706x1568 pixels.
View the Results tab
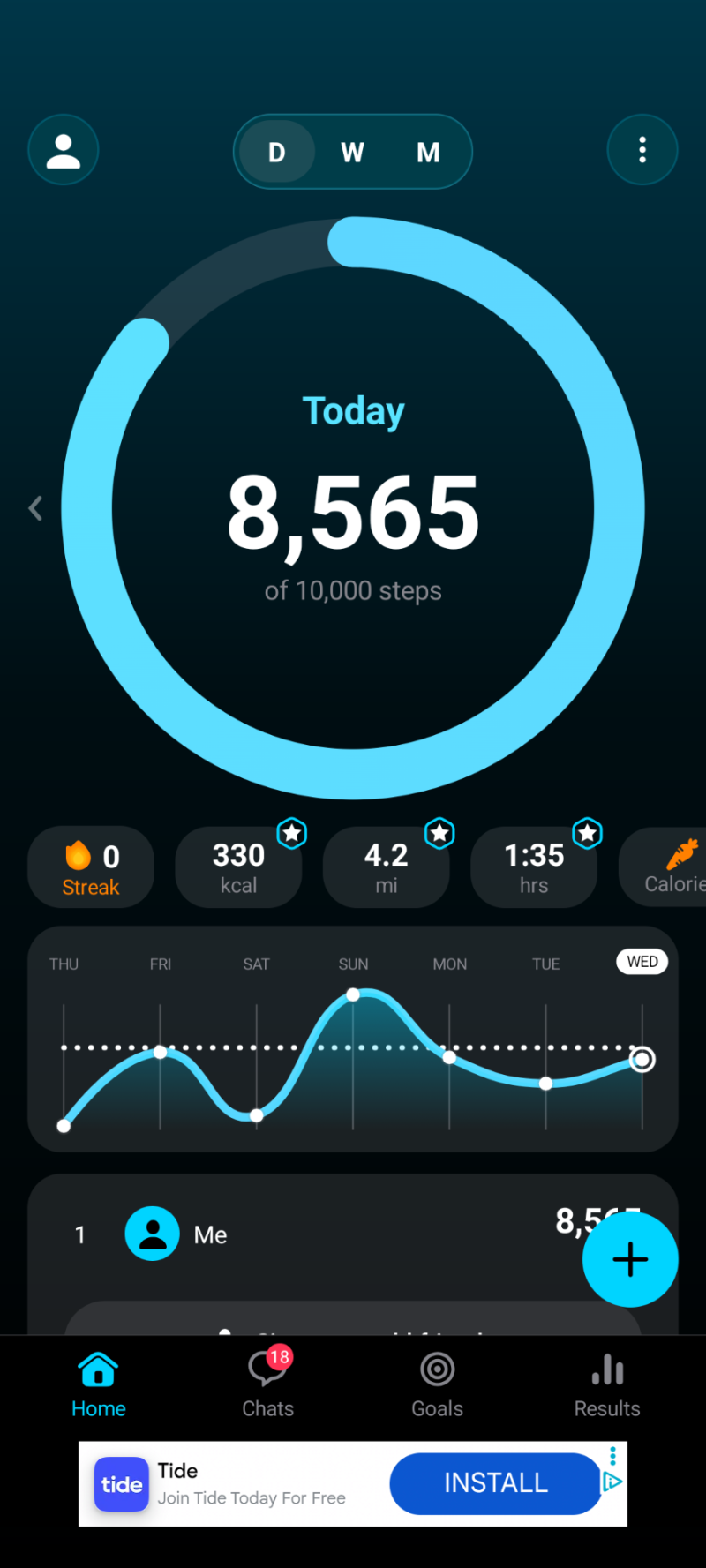point(607,1384)
